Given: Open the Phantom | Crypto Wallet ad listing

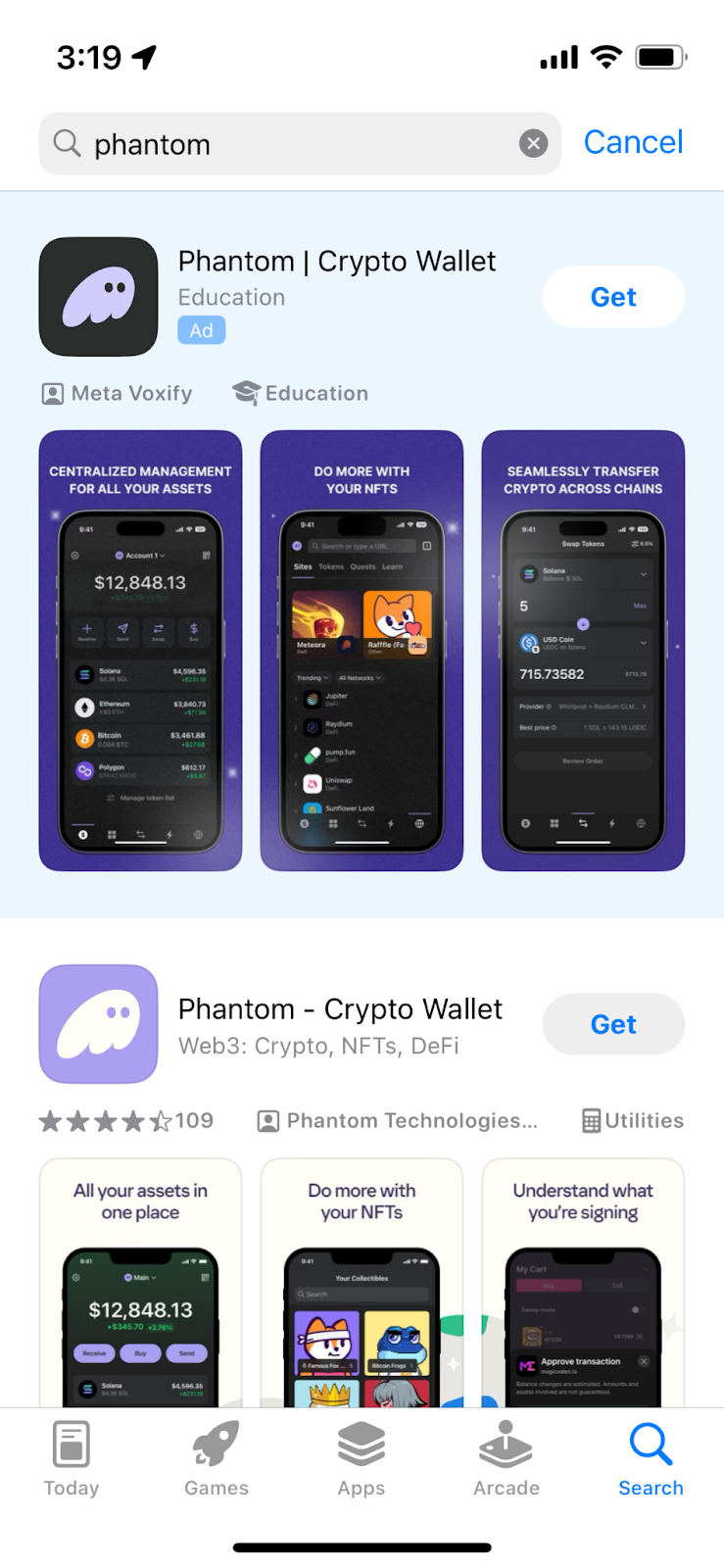Looking at the screenshot, I should 336,262.
